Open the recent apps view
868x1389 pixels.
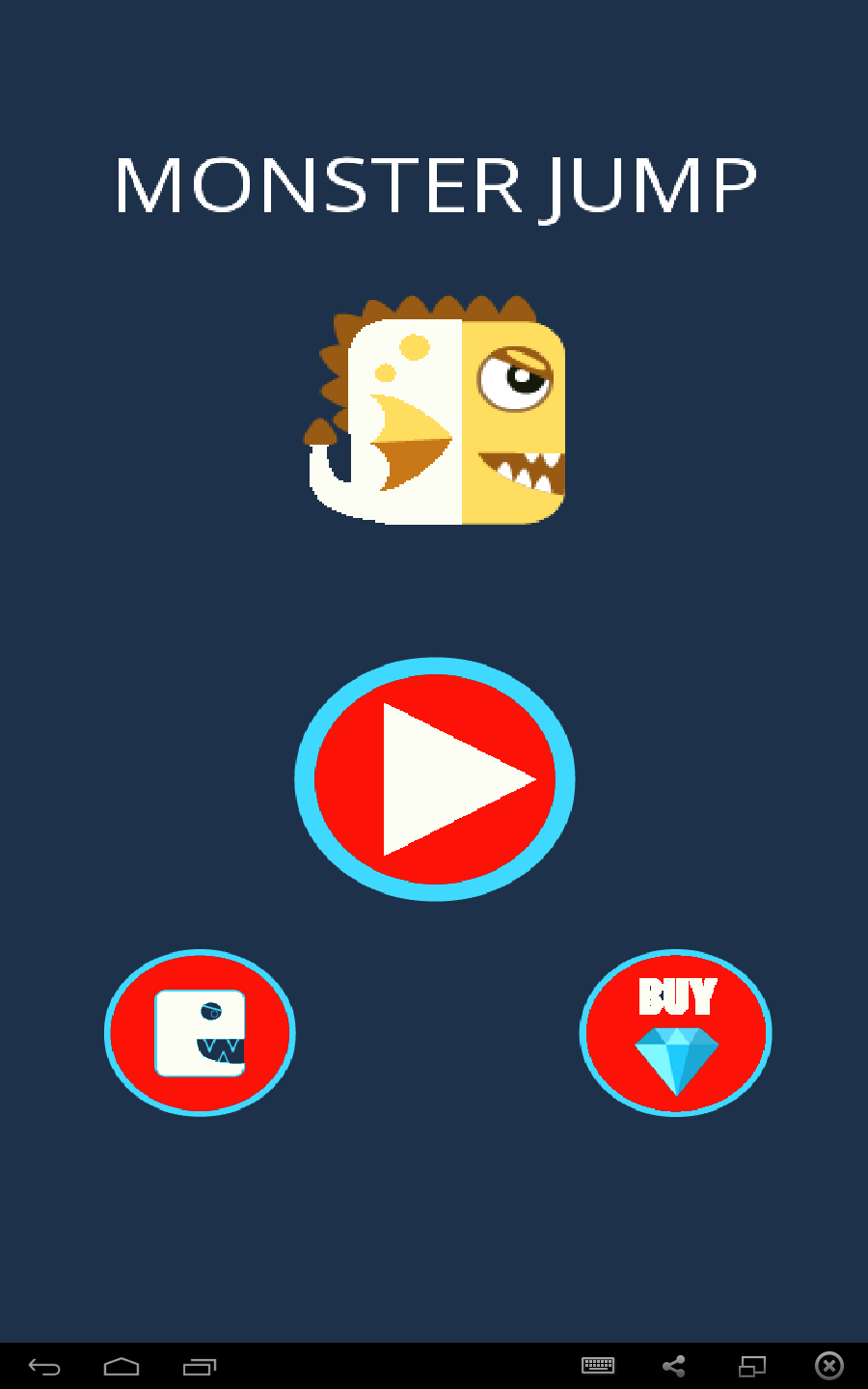click(200, 1366)
